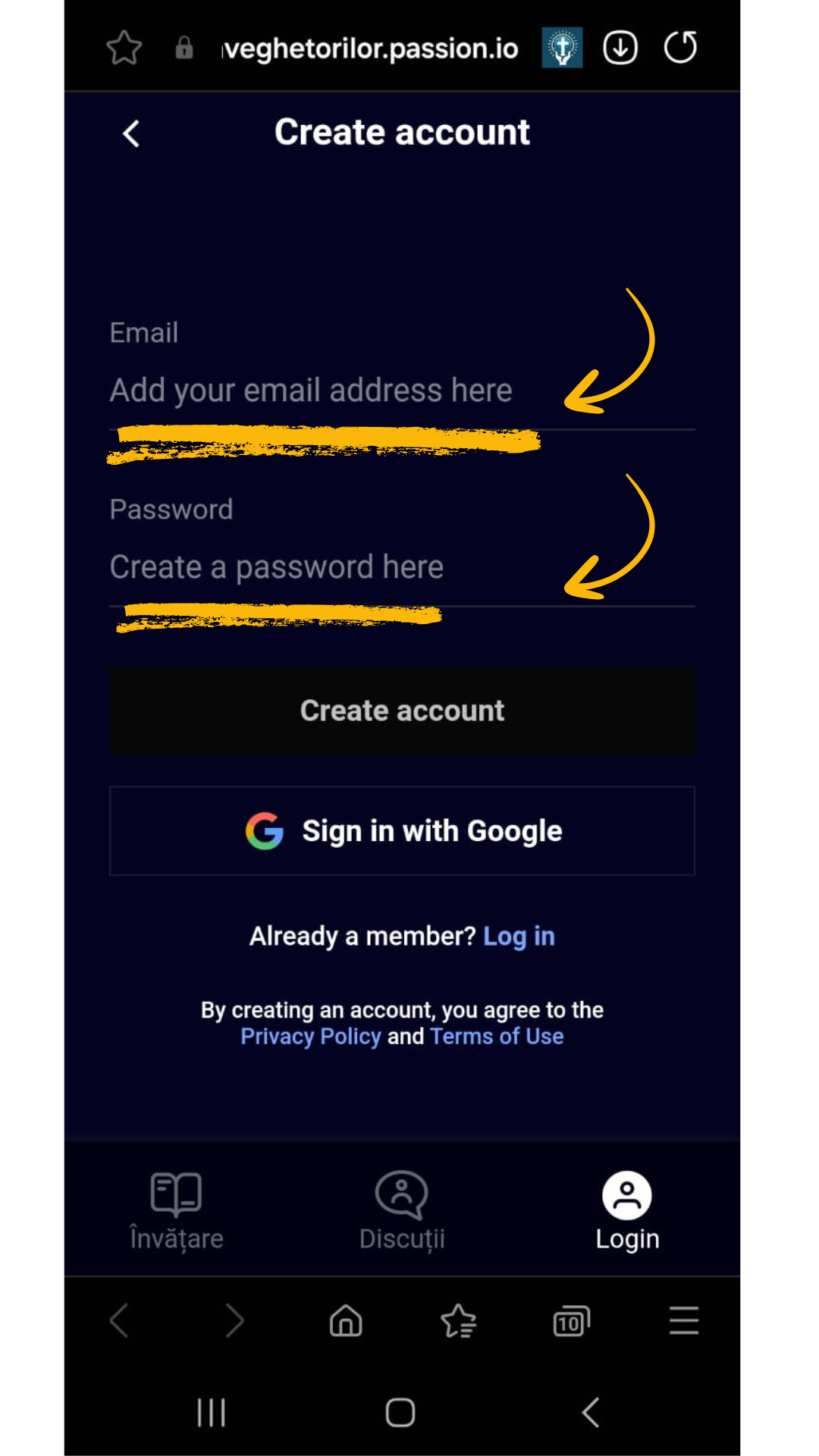
Task: Go to the browser home page
Action: (346, 1321)
